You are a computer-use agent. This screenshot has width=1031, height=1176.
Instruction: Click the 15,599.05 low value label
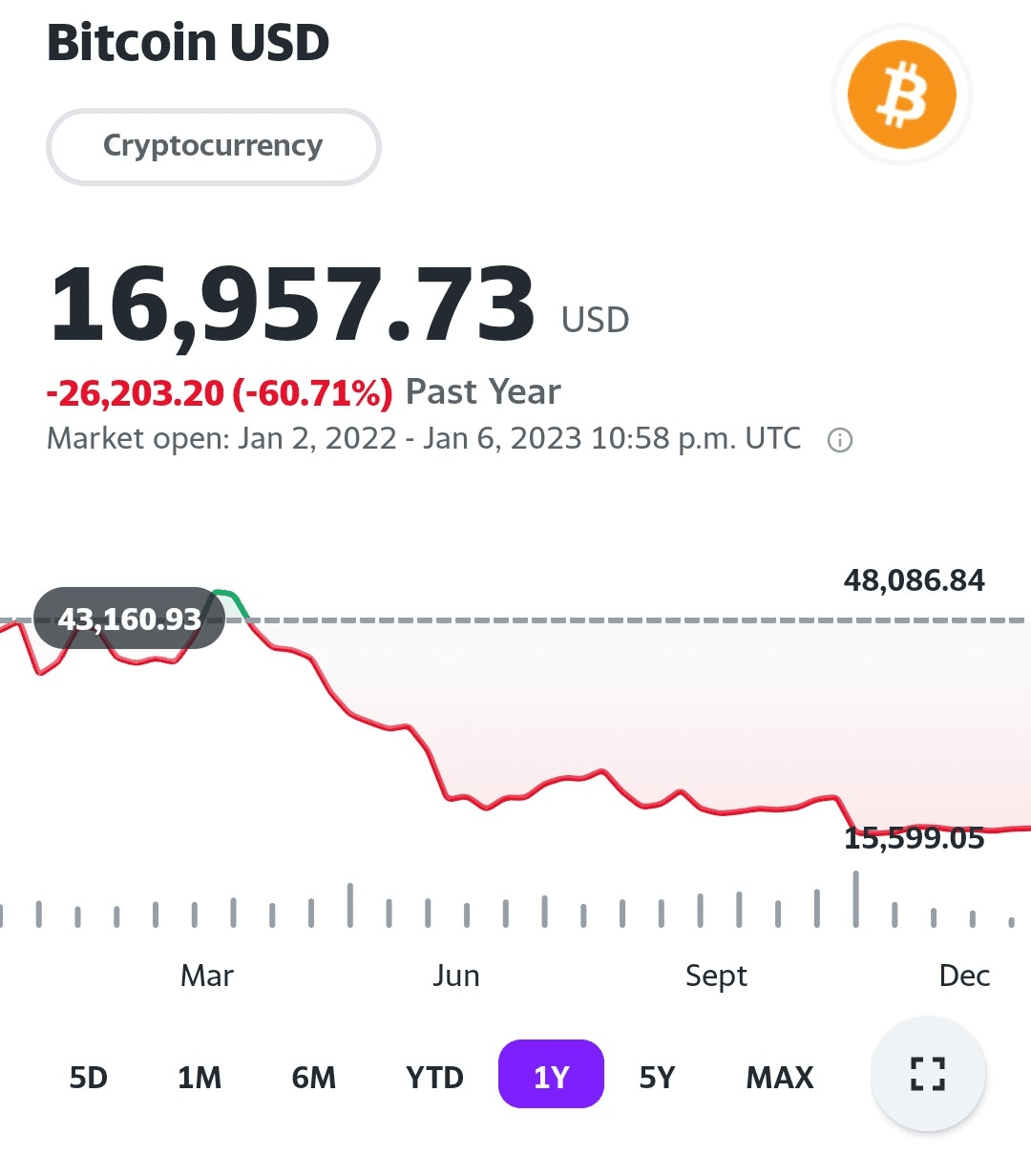click(x=915, y=840)
